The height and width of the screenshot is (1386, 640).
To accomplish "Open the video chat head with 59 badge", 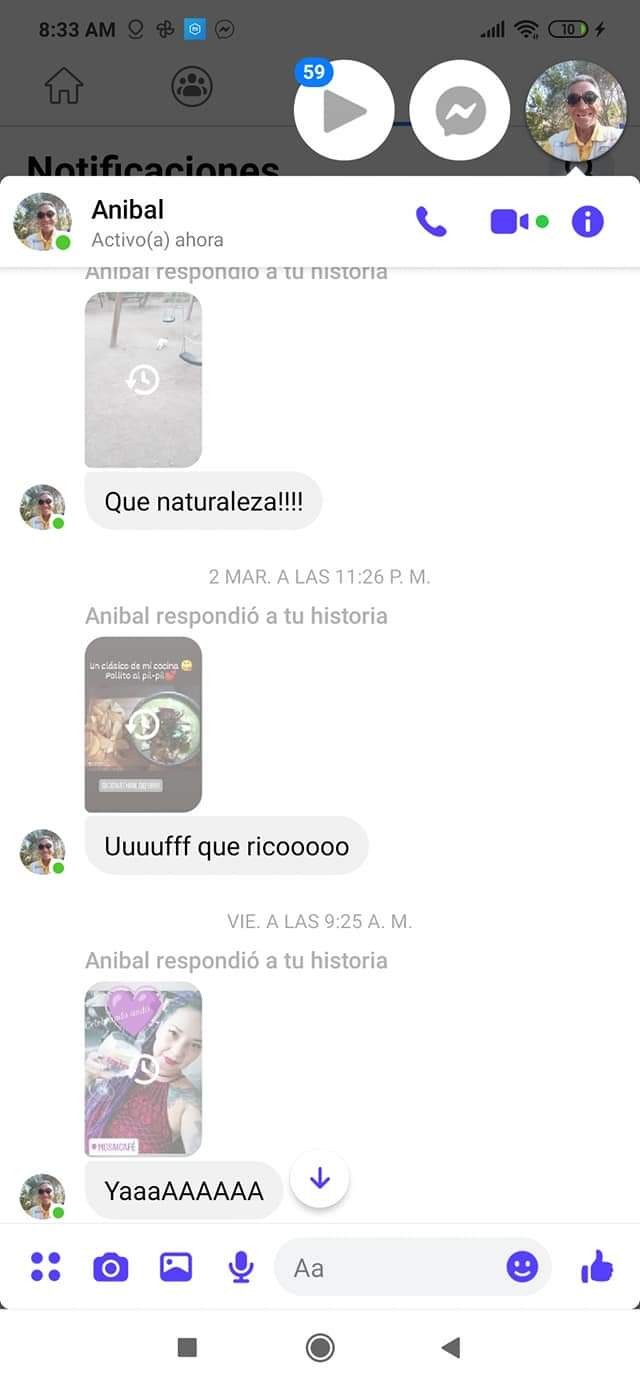I will coord(344,110).
